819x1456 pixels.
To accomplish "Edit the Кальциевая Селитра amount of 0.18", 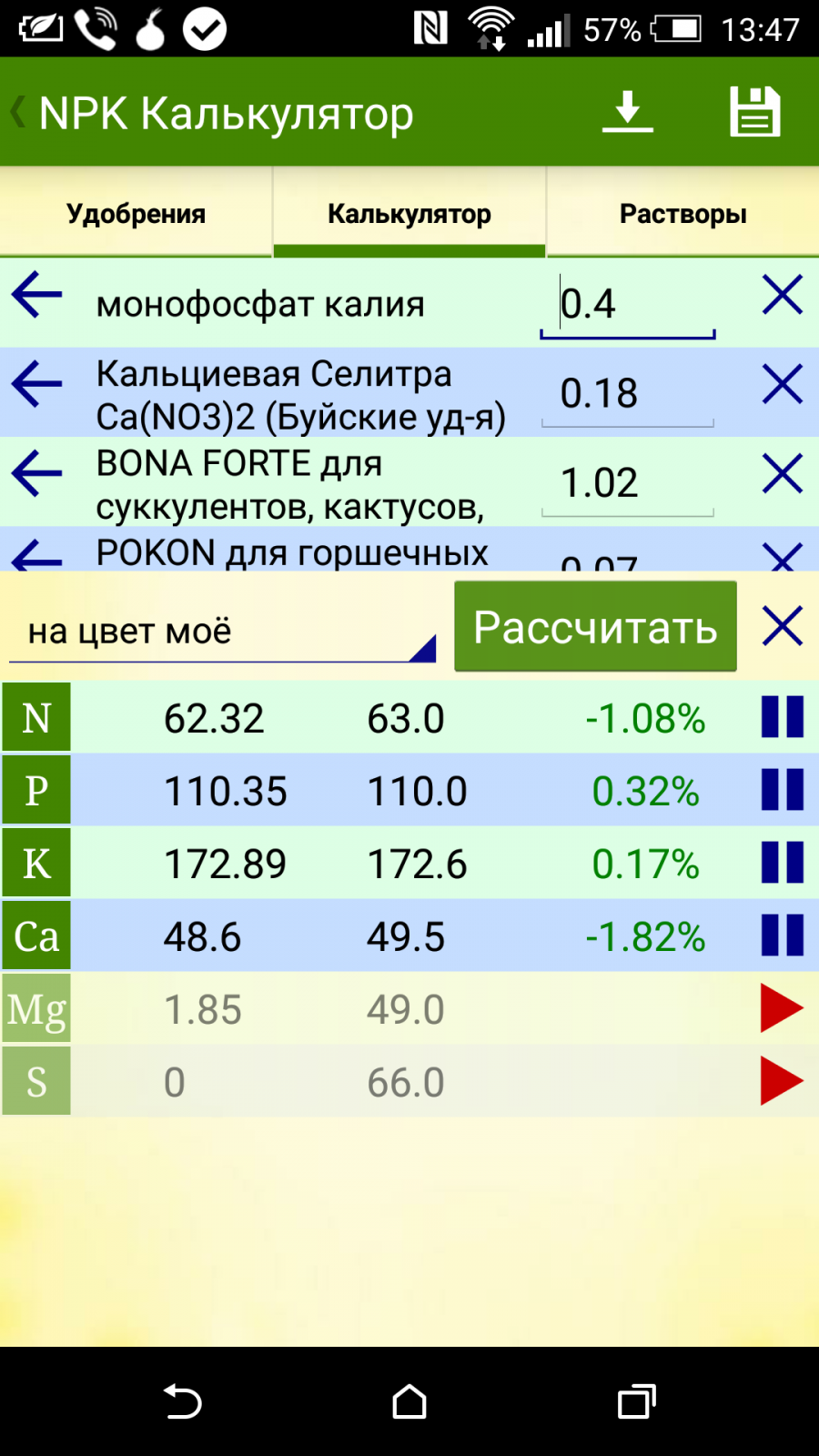I will pyautogui.click(x=628, y=394).
